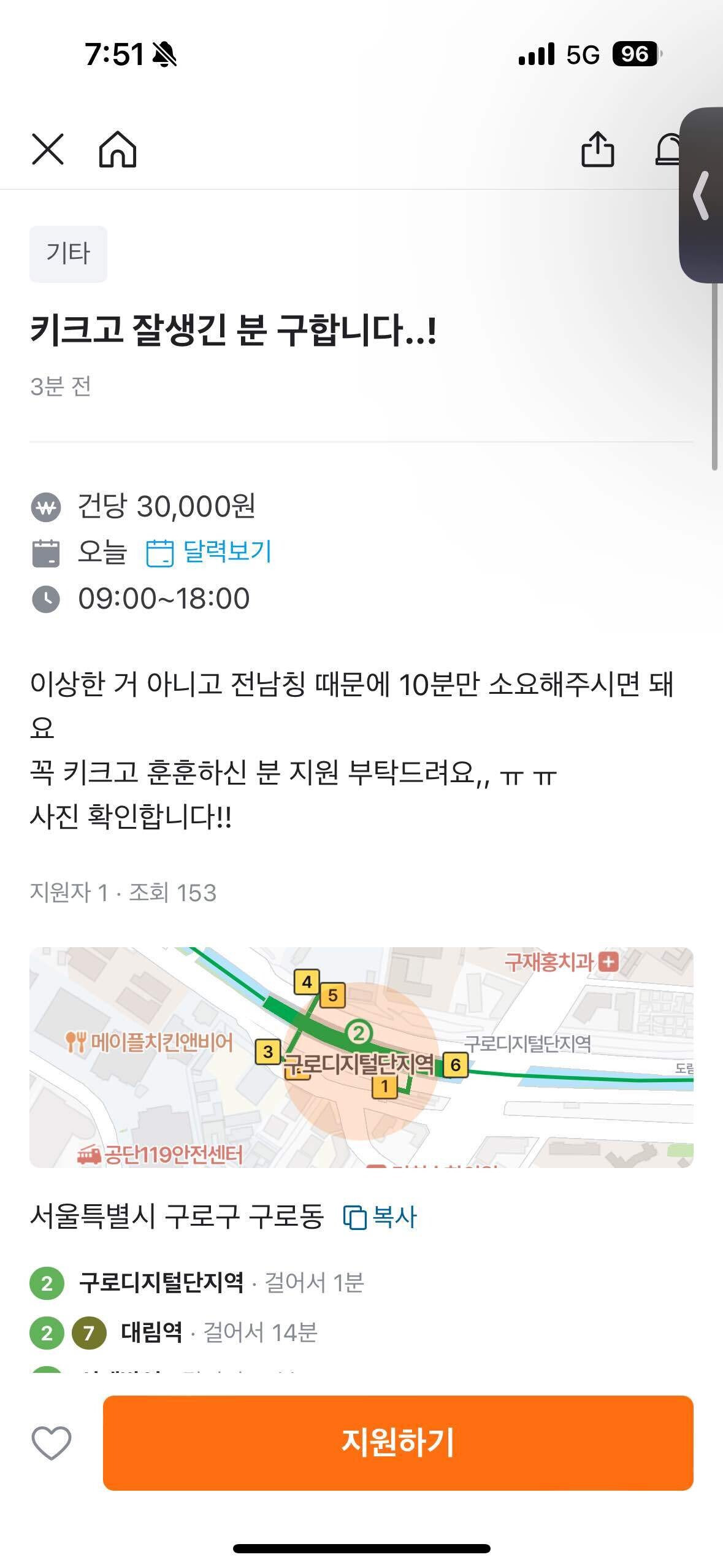Expand the side panel with right-edge chevron
Screen dimensions: 723x1568
(701, 195)
